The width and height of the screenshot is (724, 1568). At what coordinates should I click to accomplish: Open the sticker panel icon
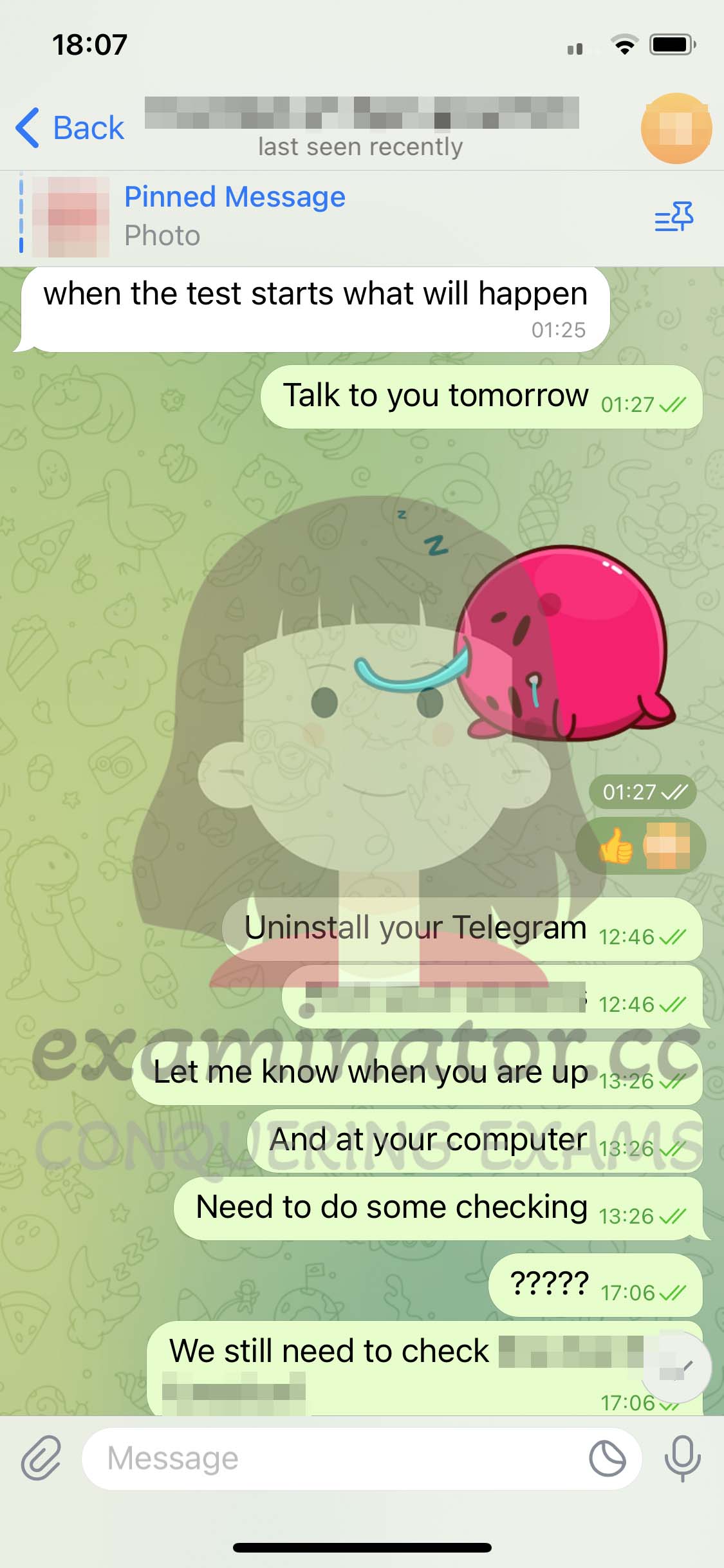(607, 1459)
